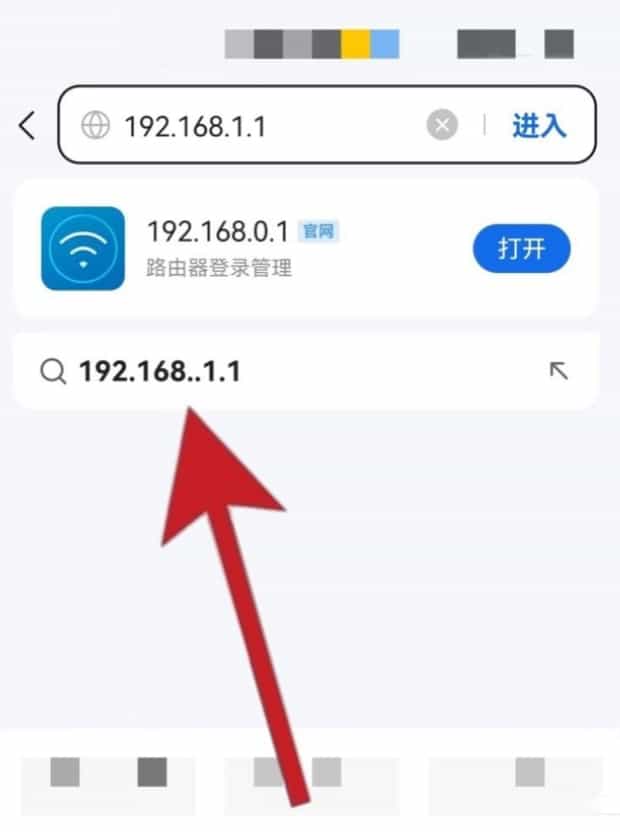Go back with the arrow icon

(x=27, y=125)
